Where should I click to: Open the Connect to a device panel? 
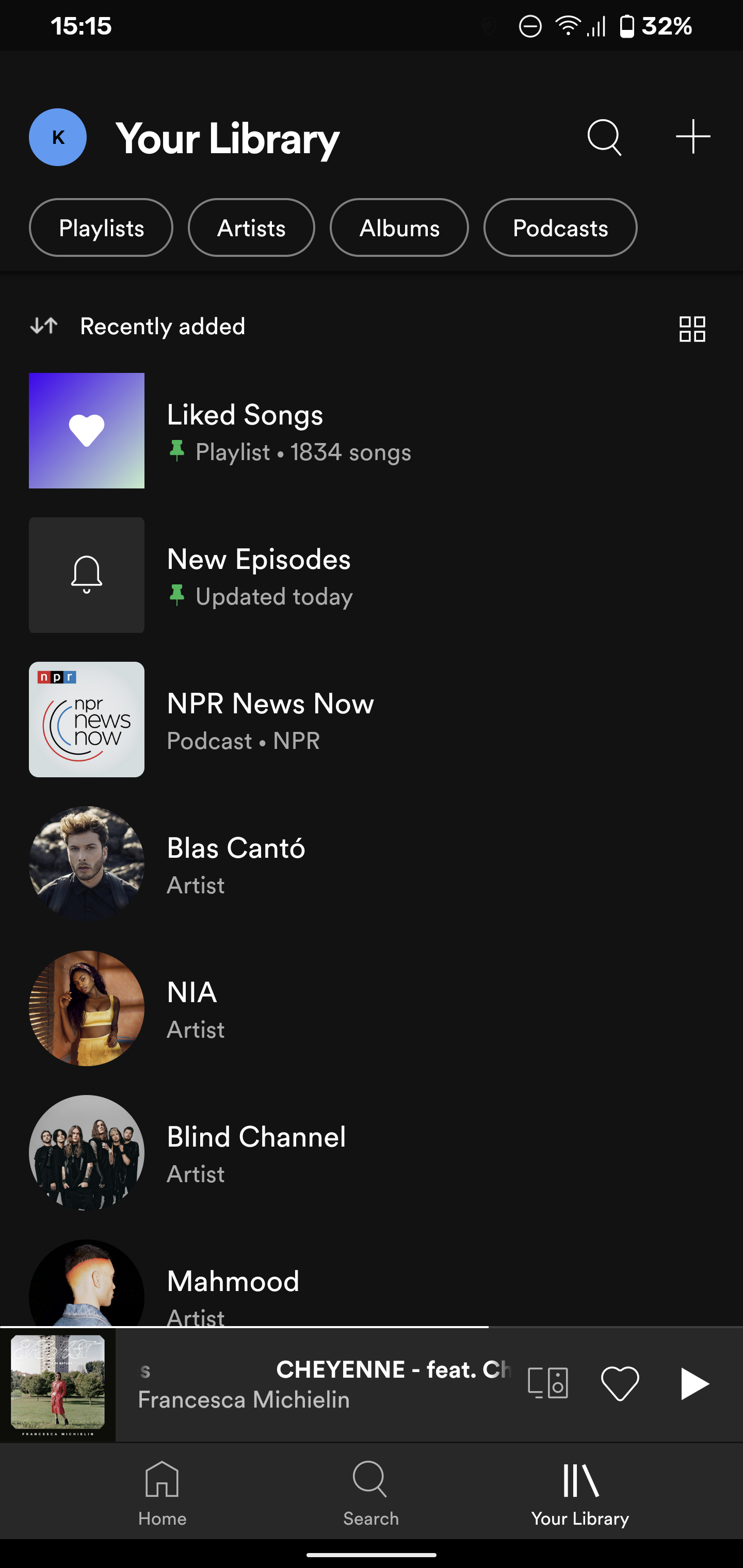(547, 1383)
